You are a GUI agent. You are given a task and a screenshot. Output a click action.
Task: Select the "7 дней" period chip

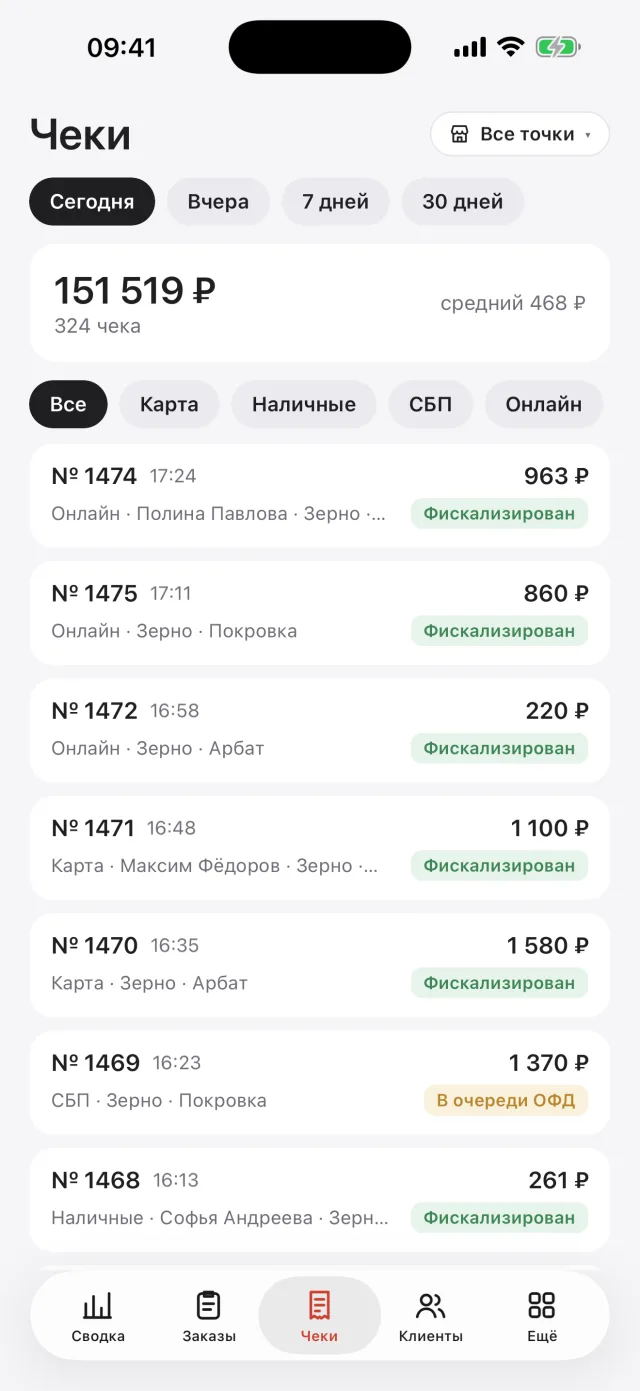tap(336, 202)
